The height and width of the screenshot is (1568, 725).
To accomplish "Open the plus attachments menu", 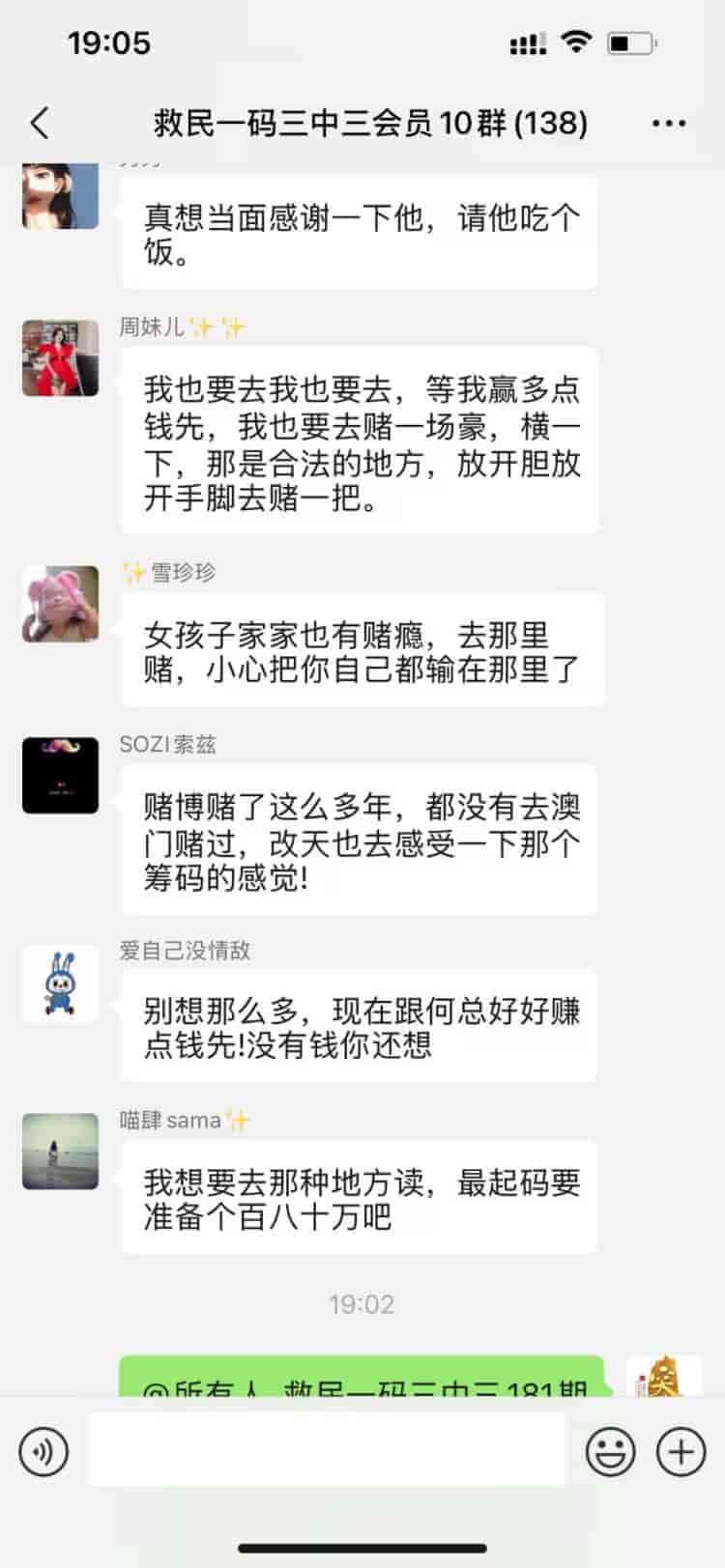I will 681,1452.
